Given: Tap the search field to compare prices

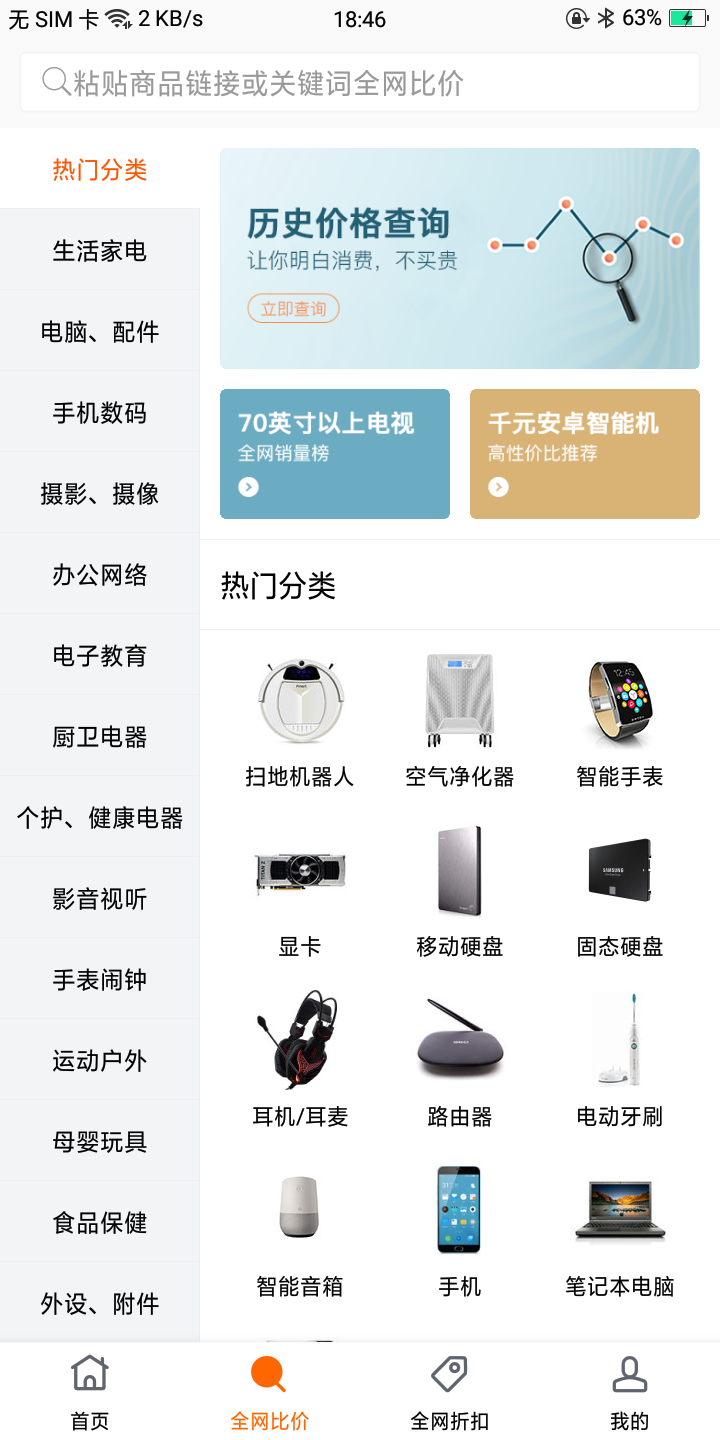Looking at the screenshot, I should [360, 82].
